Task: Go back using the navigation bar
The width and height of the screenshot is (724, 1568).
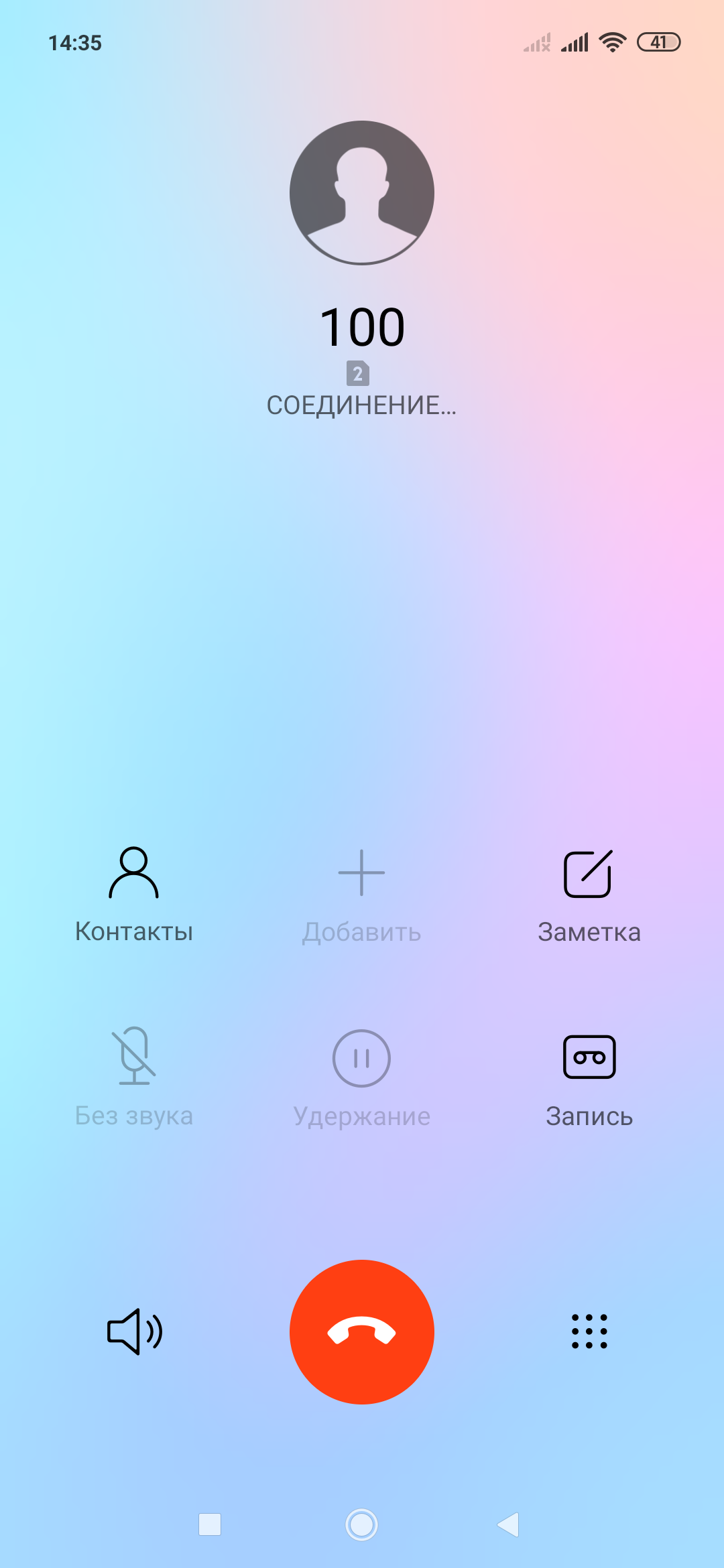Action: pos(509,1524)
